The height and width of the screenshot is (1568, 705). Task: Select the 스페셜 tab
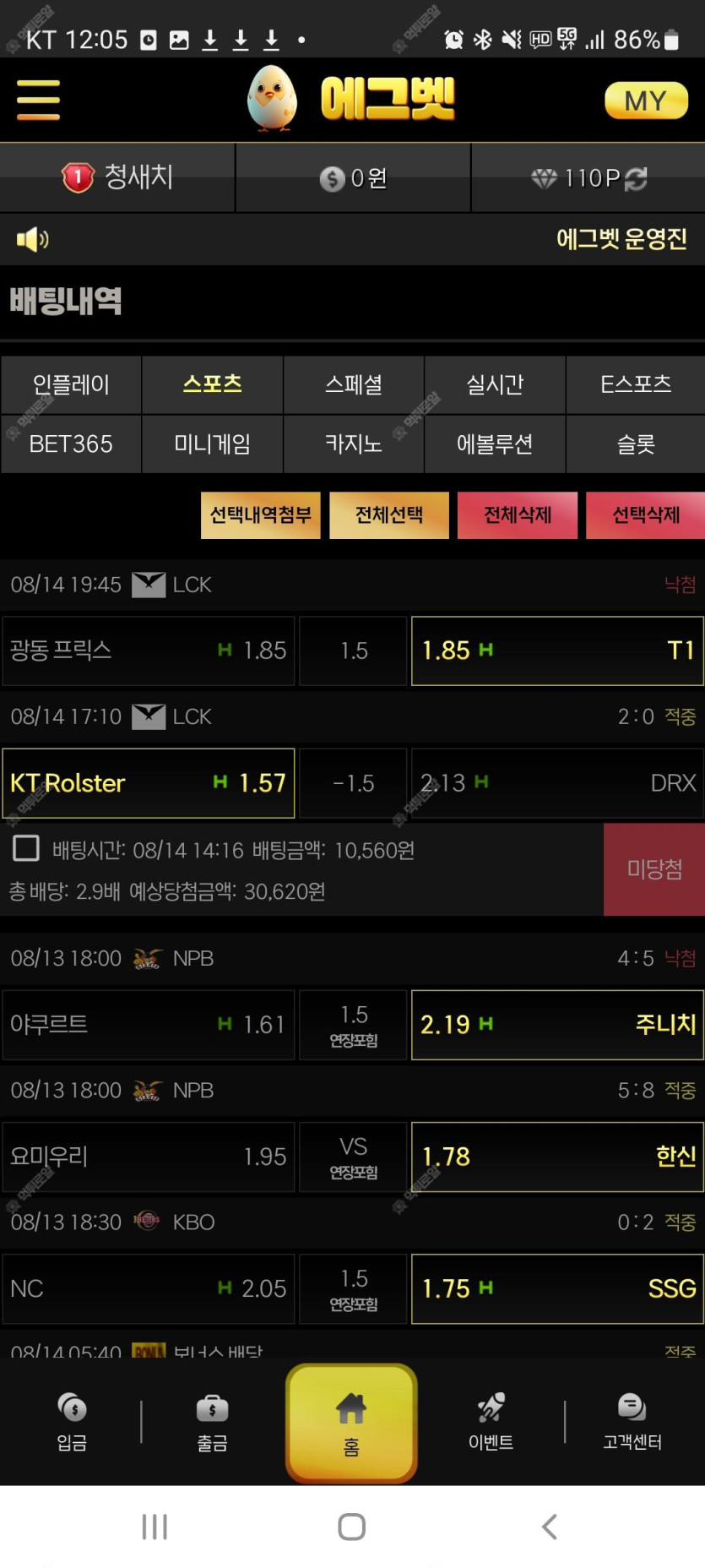[353, 384]
